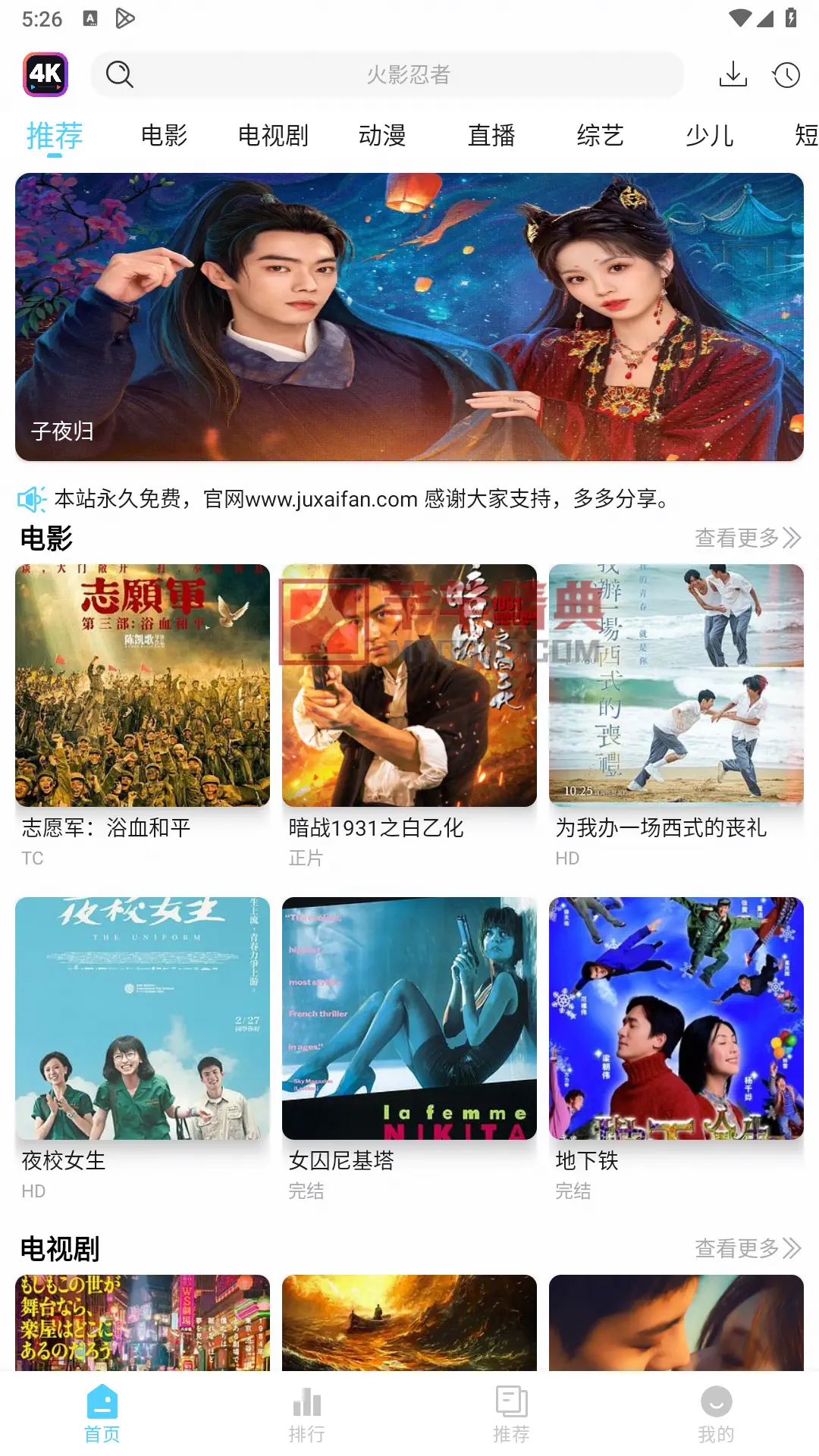
Task: Open the movie 夜校女生
Action: 143,1018
